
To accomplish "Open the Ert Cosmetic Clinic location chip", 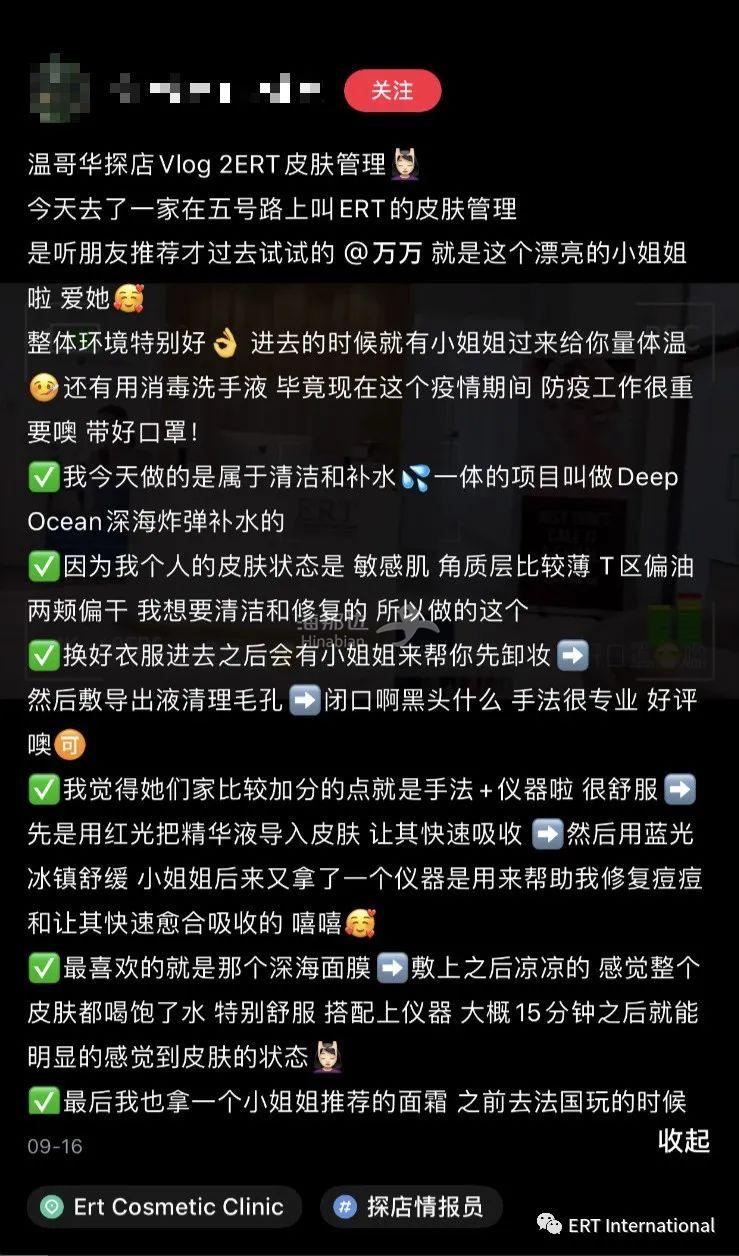I will click(x=161, y=1207).
